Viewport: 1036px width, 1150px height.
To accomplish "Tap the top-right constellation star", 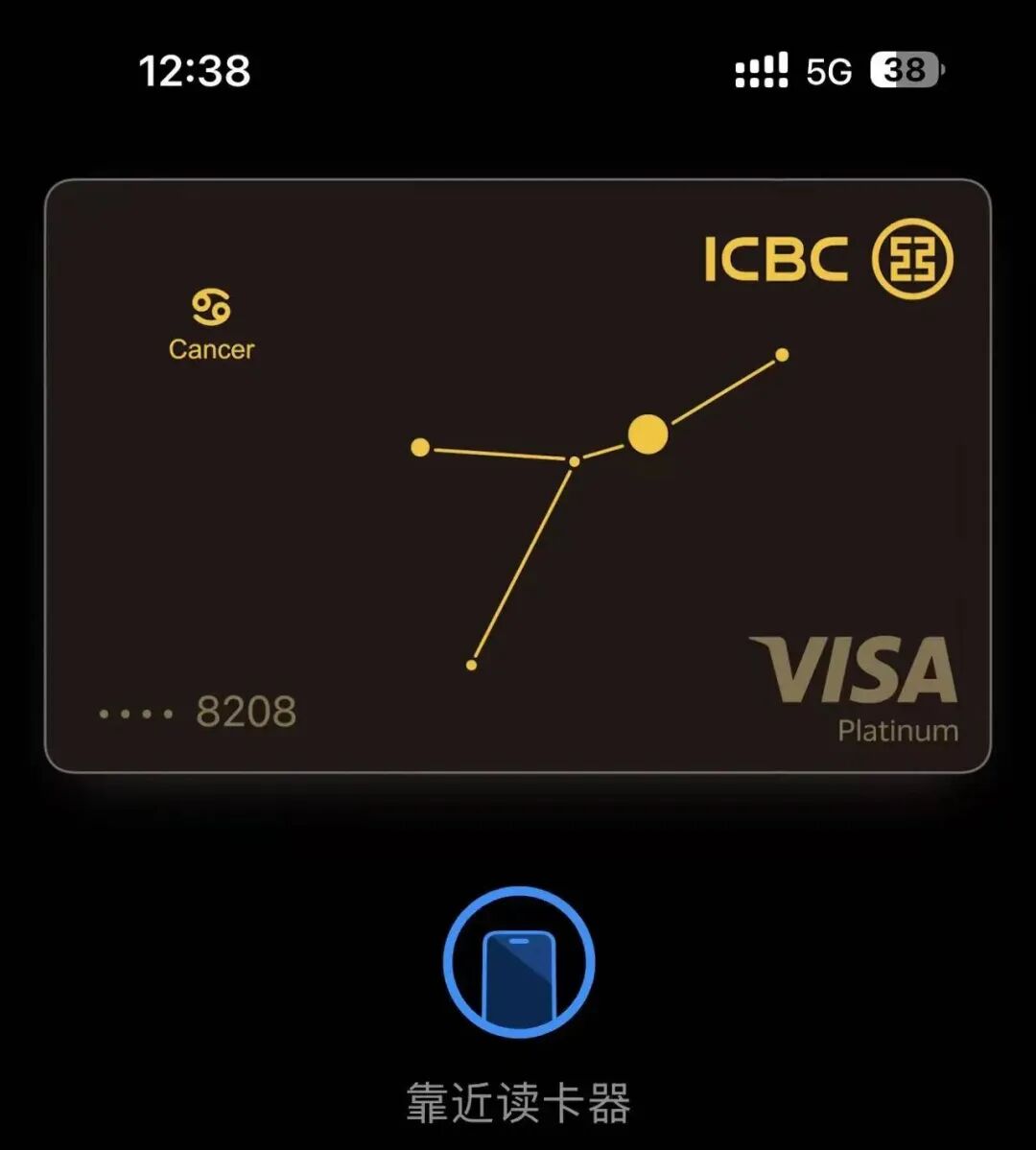I will [783, 354].
